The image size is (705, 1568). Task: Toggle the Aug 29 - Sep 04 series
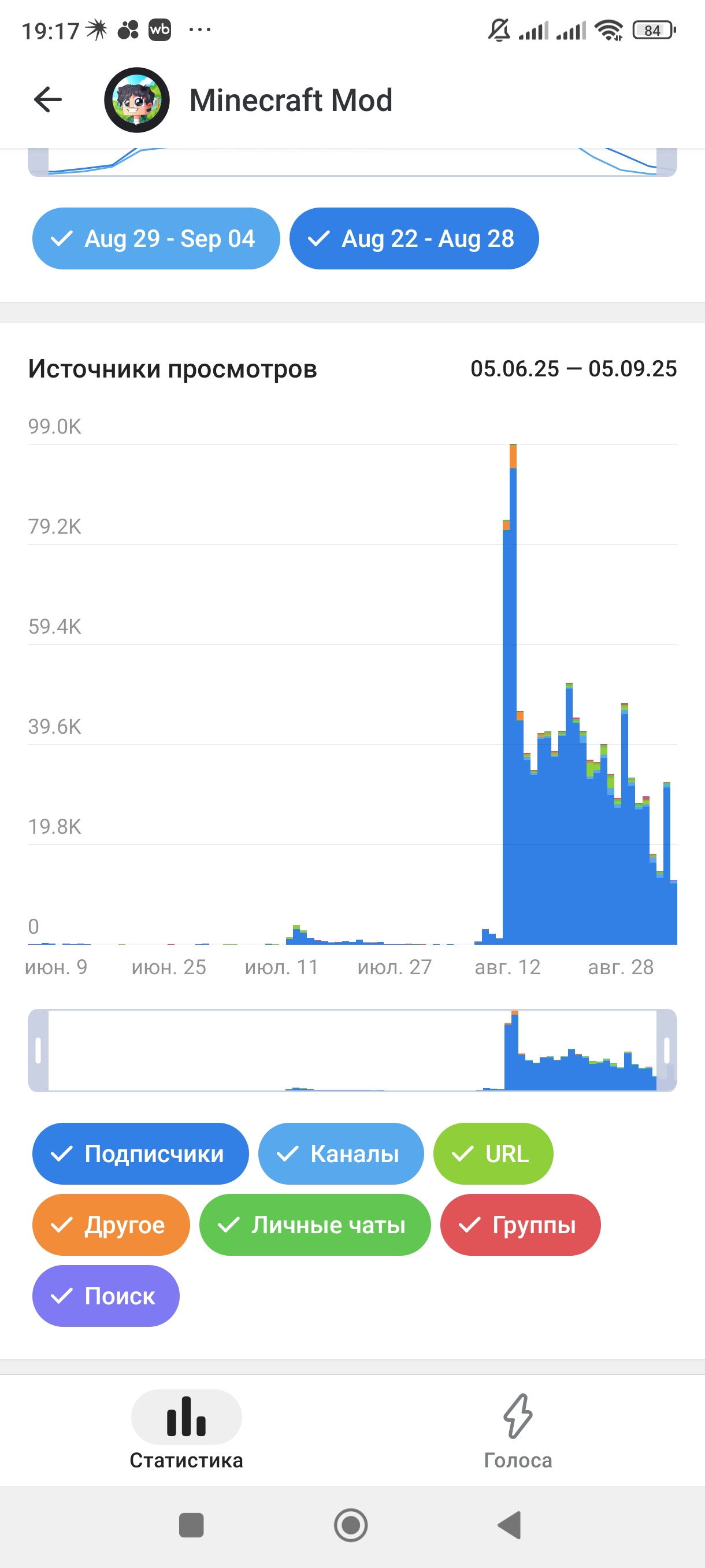[155, 239]
